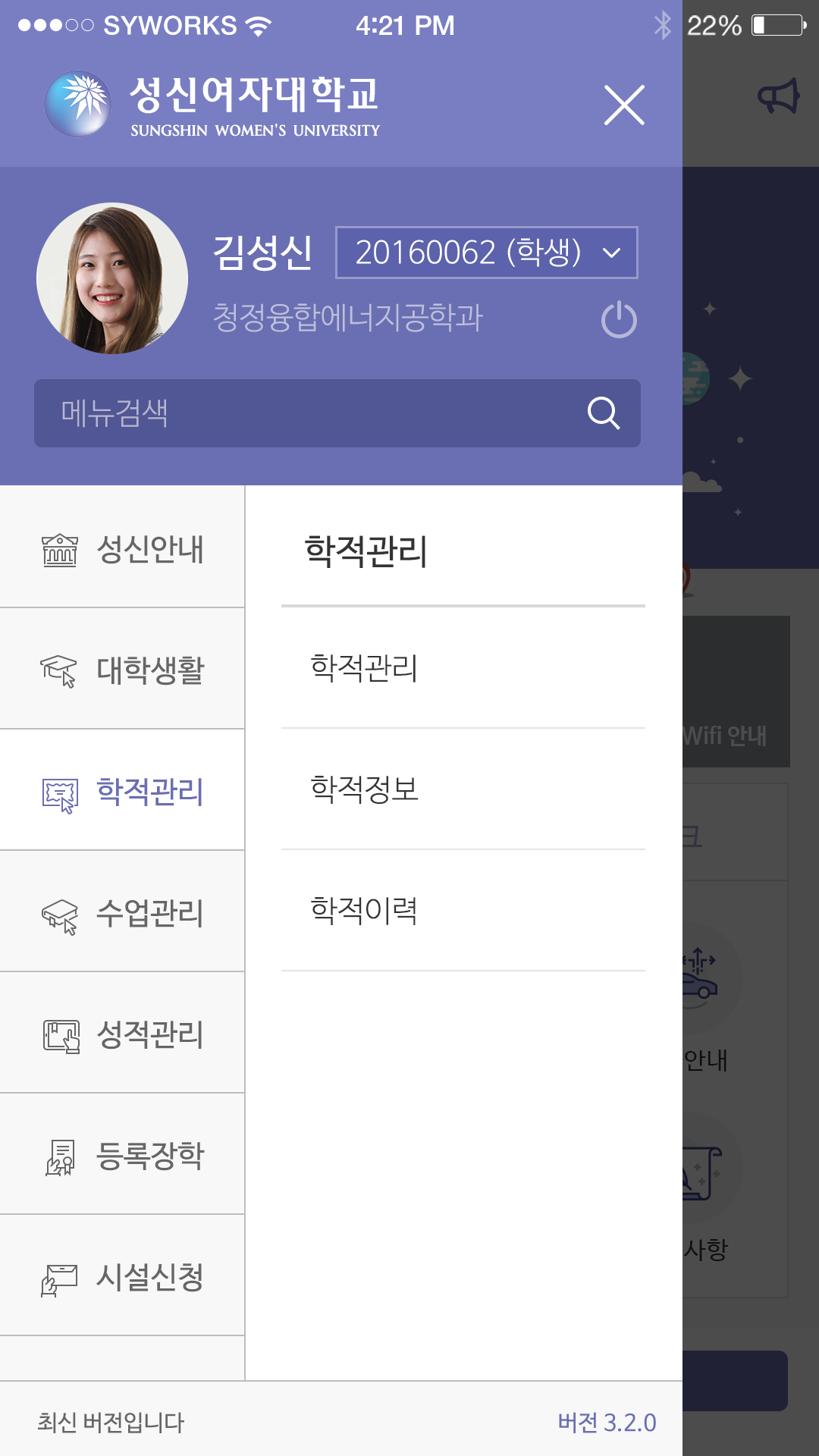This screenshot has width=819, height=1456.
Task: Switch to the 대학생활 category
Action: (123, 670)
